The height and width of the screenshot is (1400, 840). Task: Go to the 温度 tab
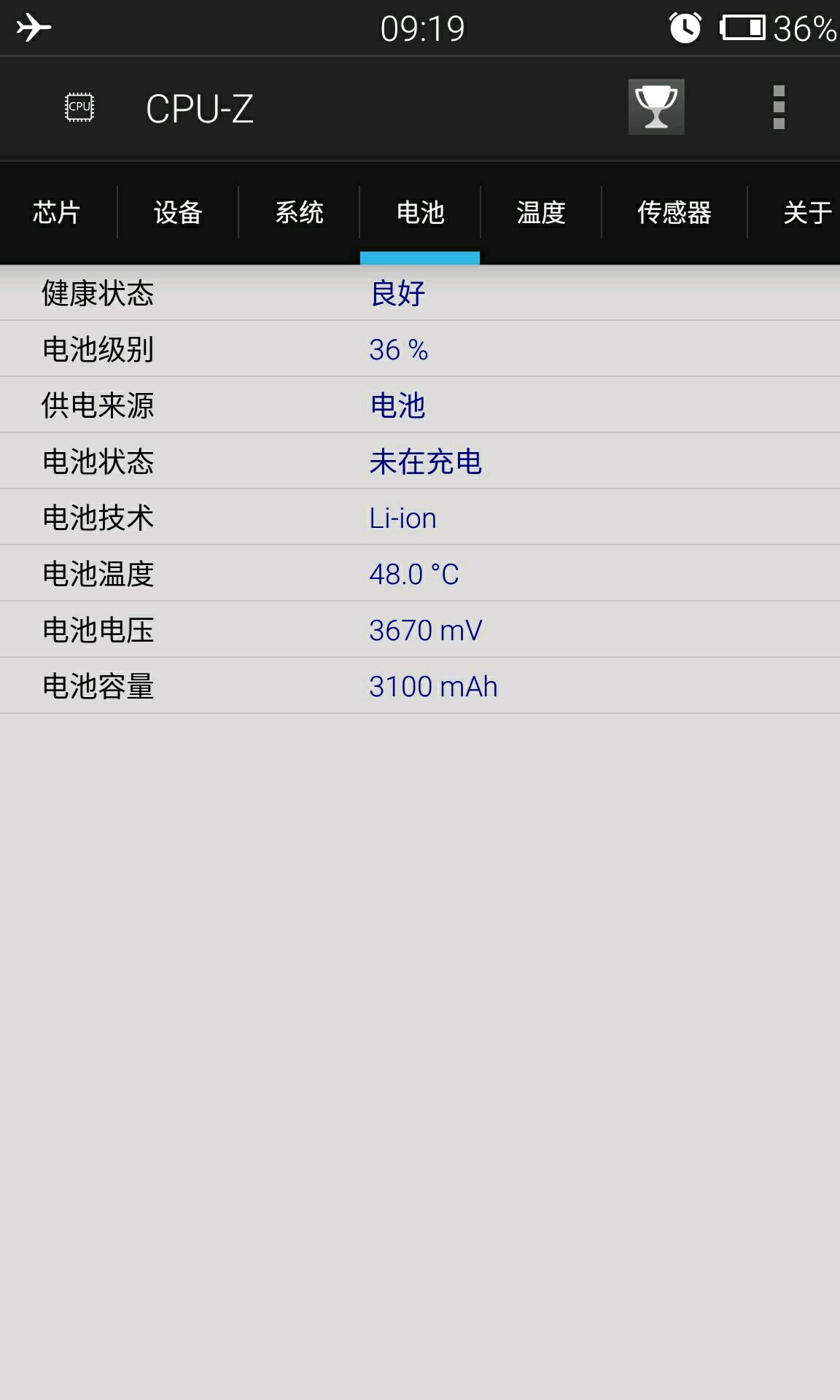click(x=541, y=213)
